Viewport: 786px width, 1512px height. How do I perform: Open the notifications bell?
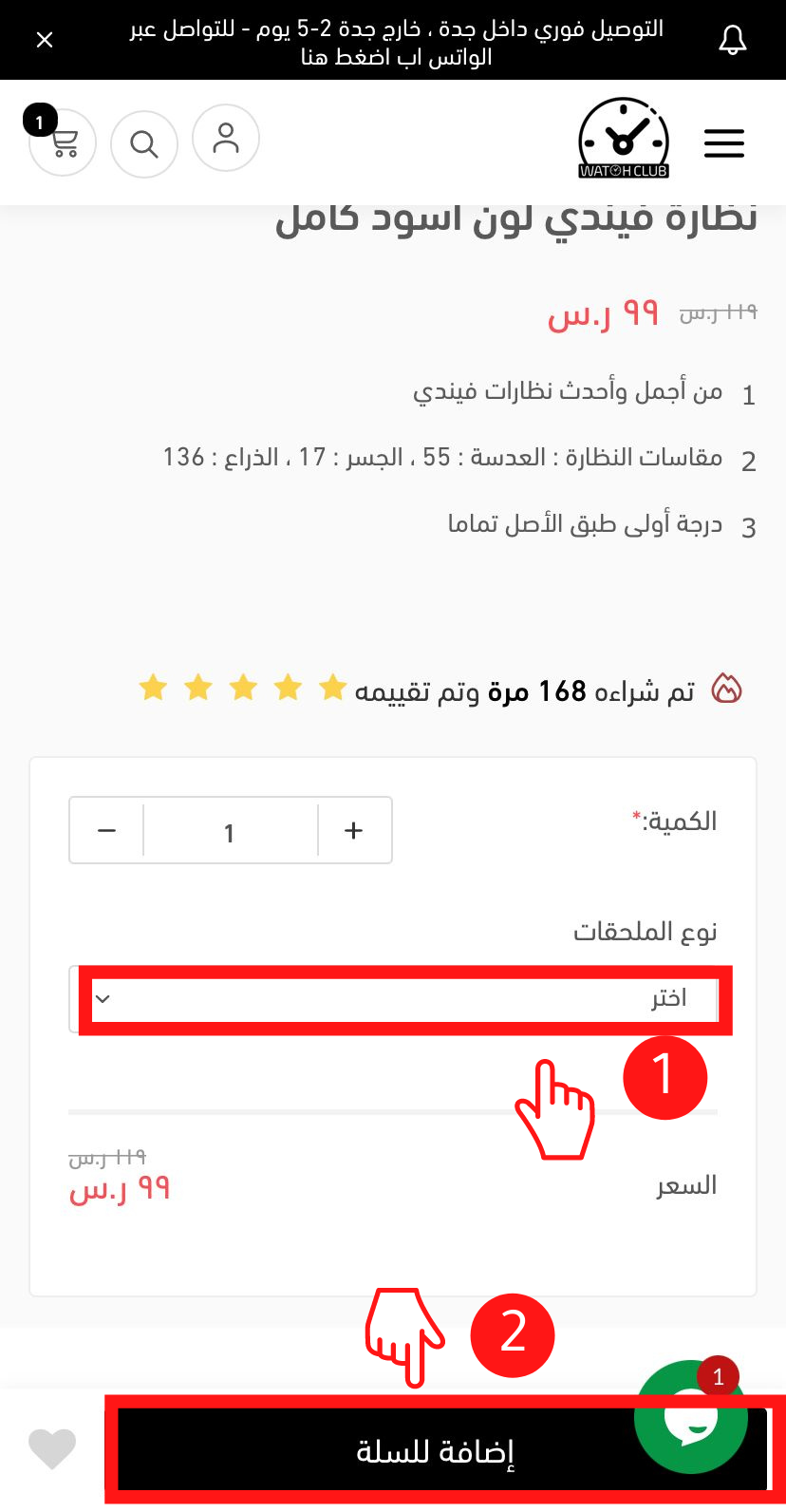point(732,40)
